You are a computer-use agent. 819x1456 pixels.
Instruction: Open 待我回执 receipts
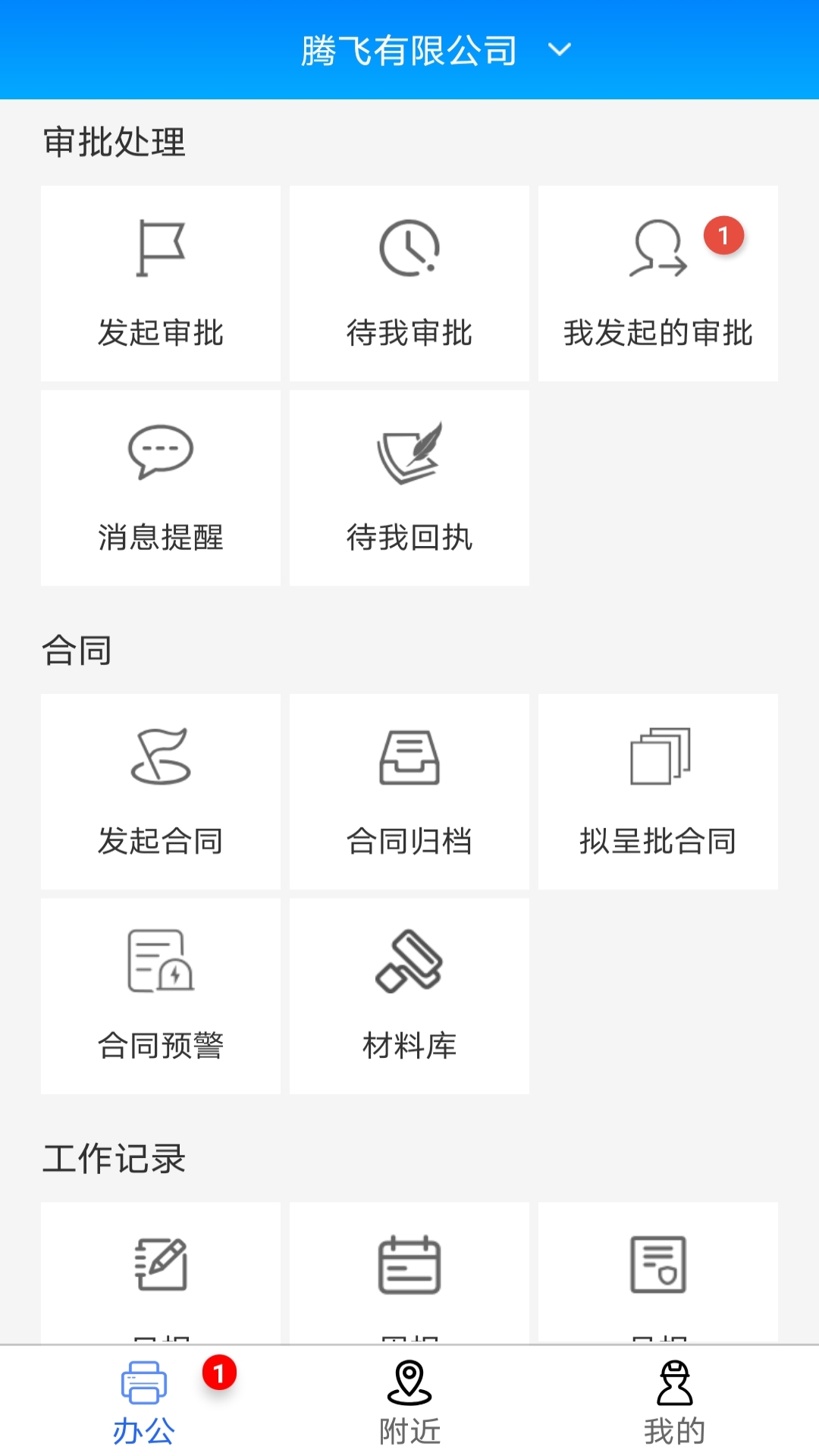click(409, 488)
